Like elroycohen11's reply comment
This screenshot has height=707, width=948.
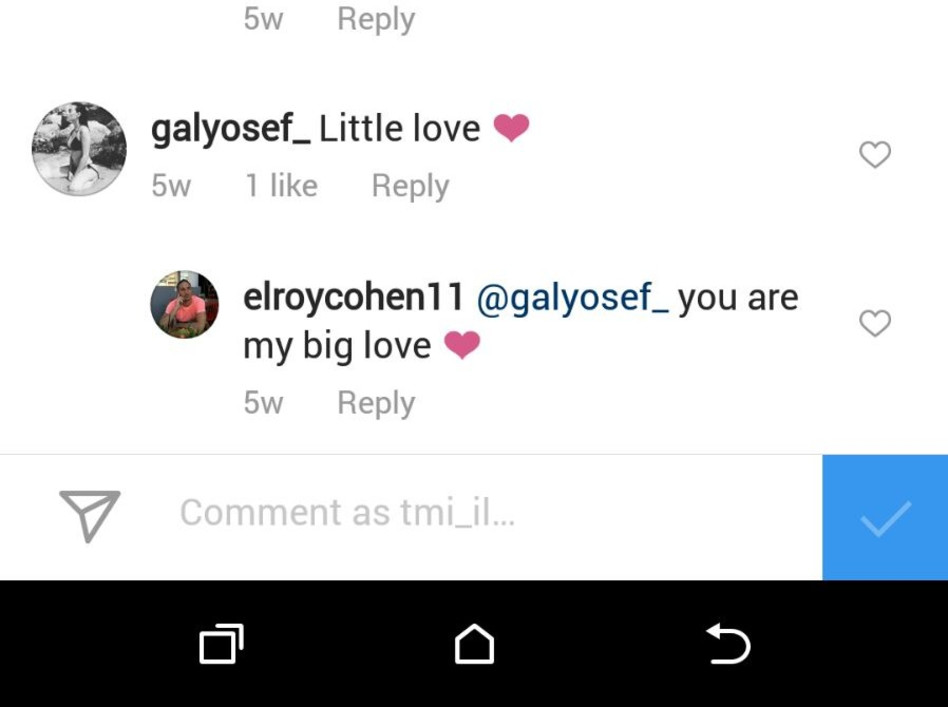pos(875,323)
